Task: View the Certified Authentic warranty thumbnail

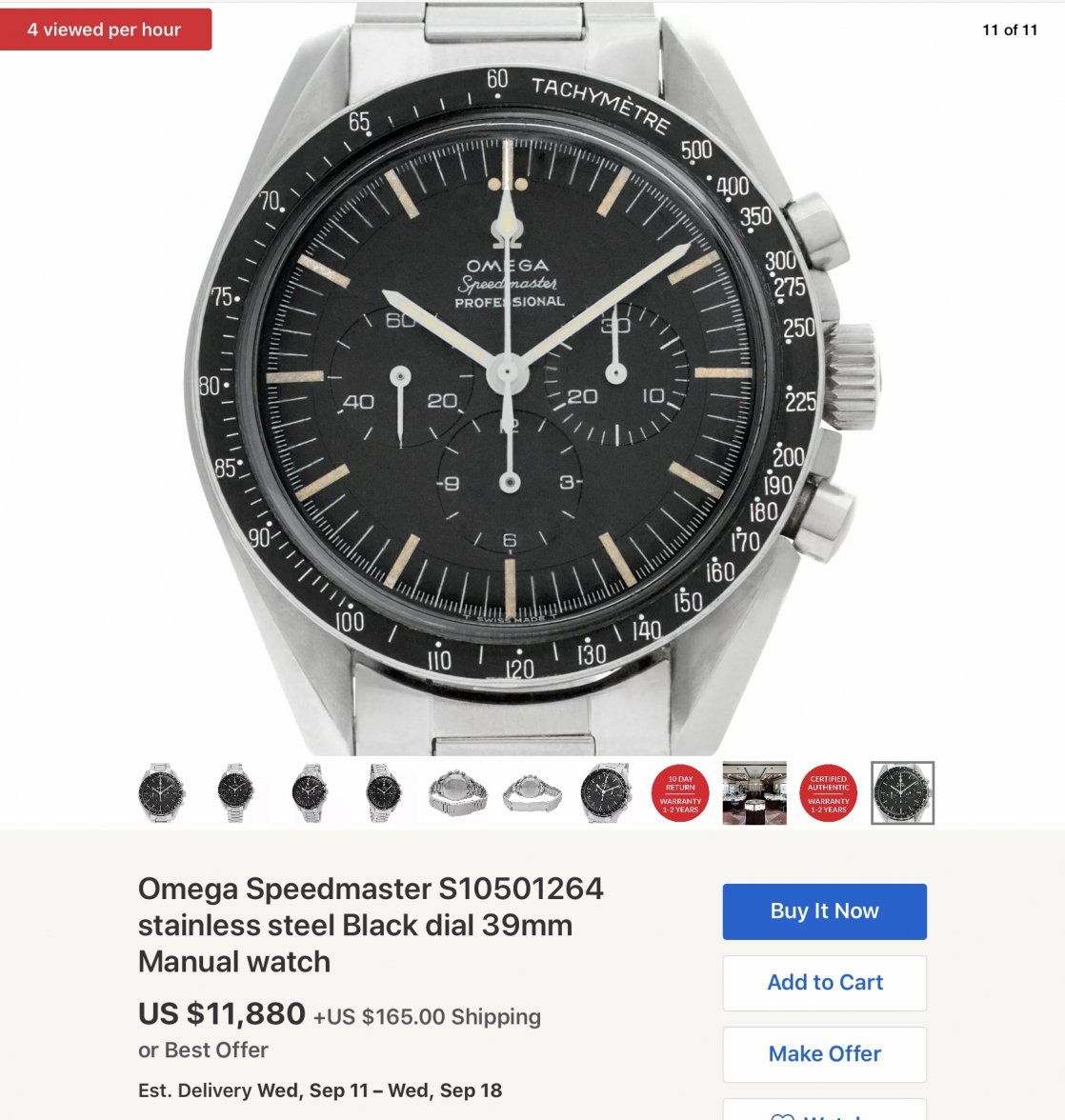Action: click(x=828, y=792)
